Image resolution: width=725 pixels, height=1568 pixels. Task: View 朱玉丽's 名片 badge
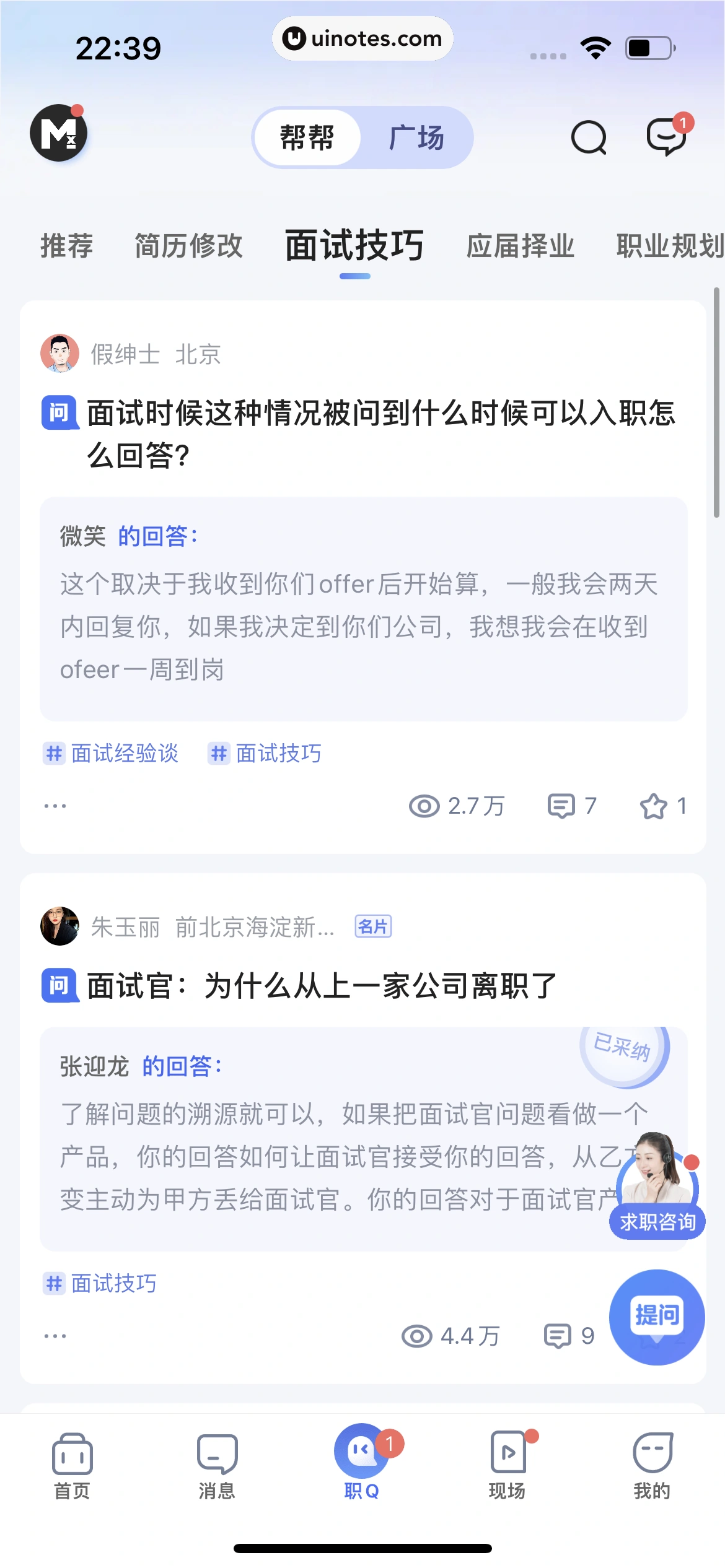[373, 927]
